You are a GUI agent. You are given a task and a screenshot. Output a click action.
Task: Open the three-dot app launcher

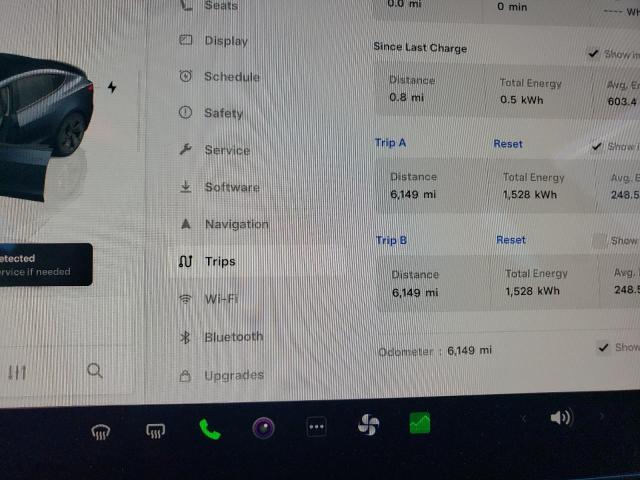(316, 427)
